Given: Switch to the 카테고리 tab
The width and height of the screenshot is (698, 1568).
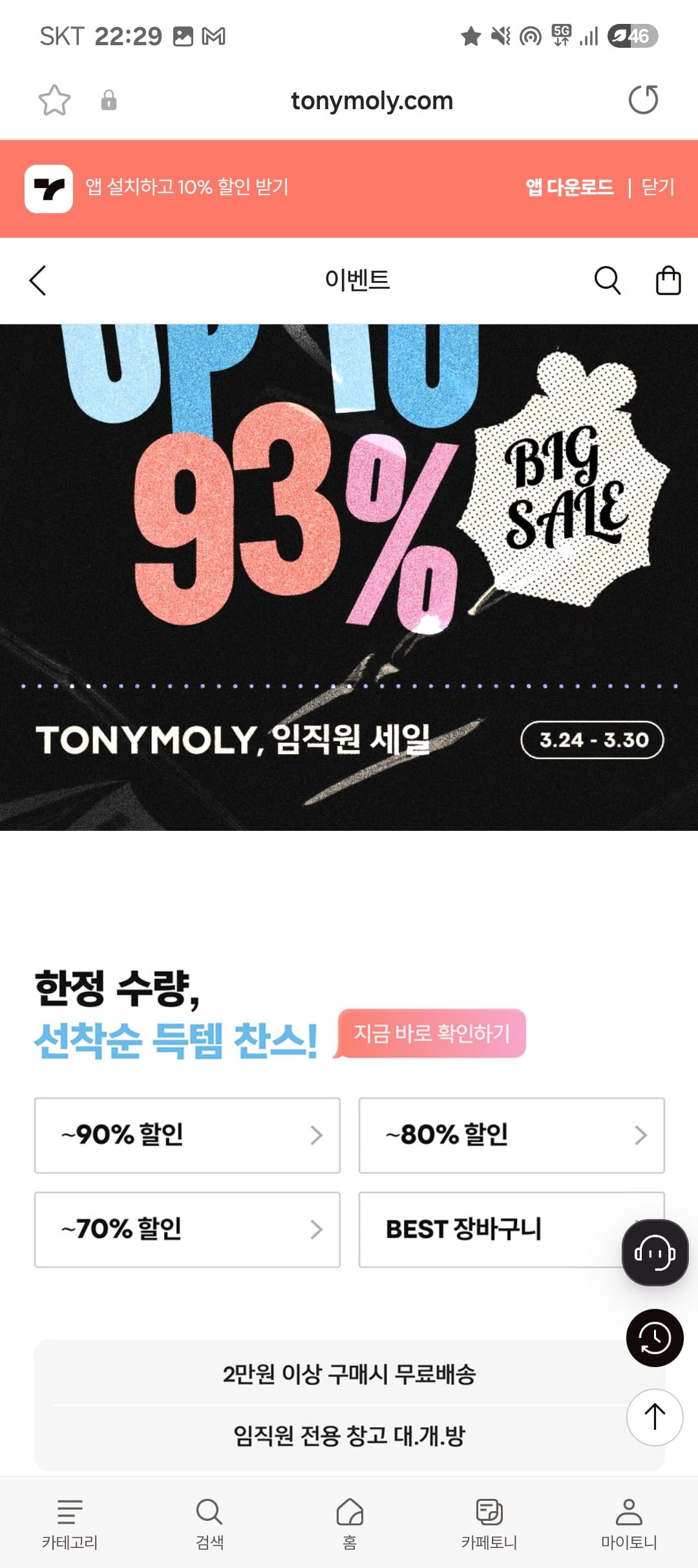Looking at the screenshot, I should coord(70,1523).
